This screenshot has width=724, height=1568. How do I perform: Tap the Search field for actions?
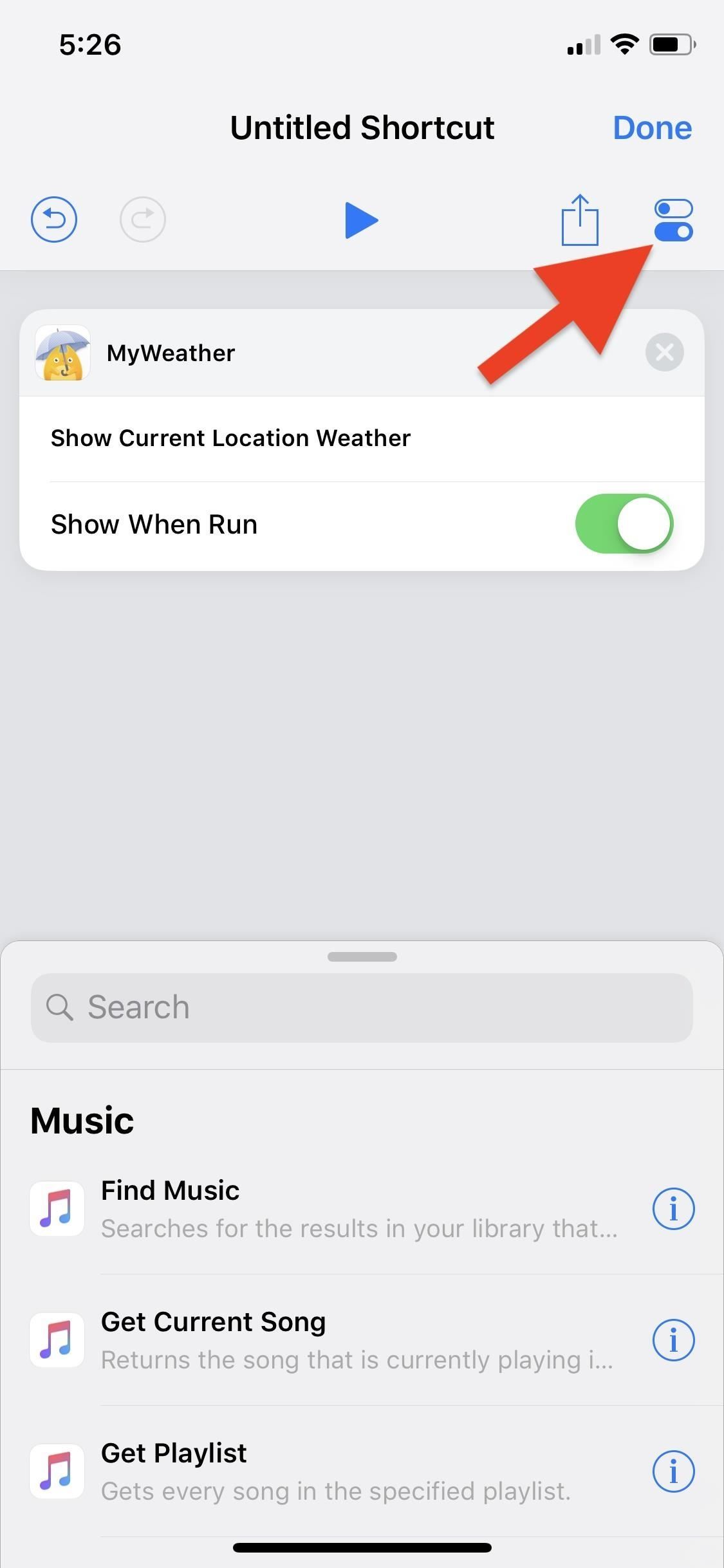[x=362, y=1007]
